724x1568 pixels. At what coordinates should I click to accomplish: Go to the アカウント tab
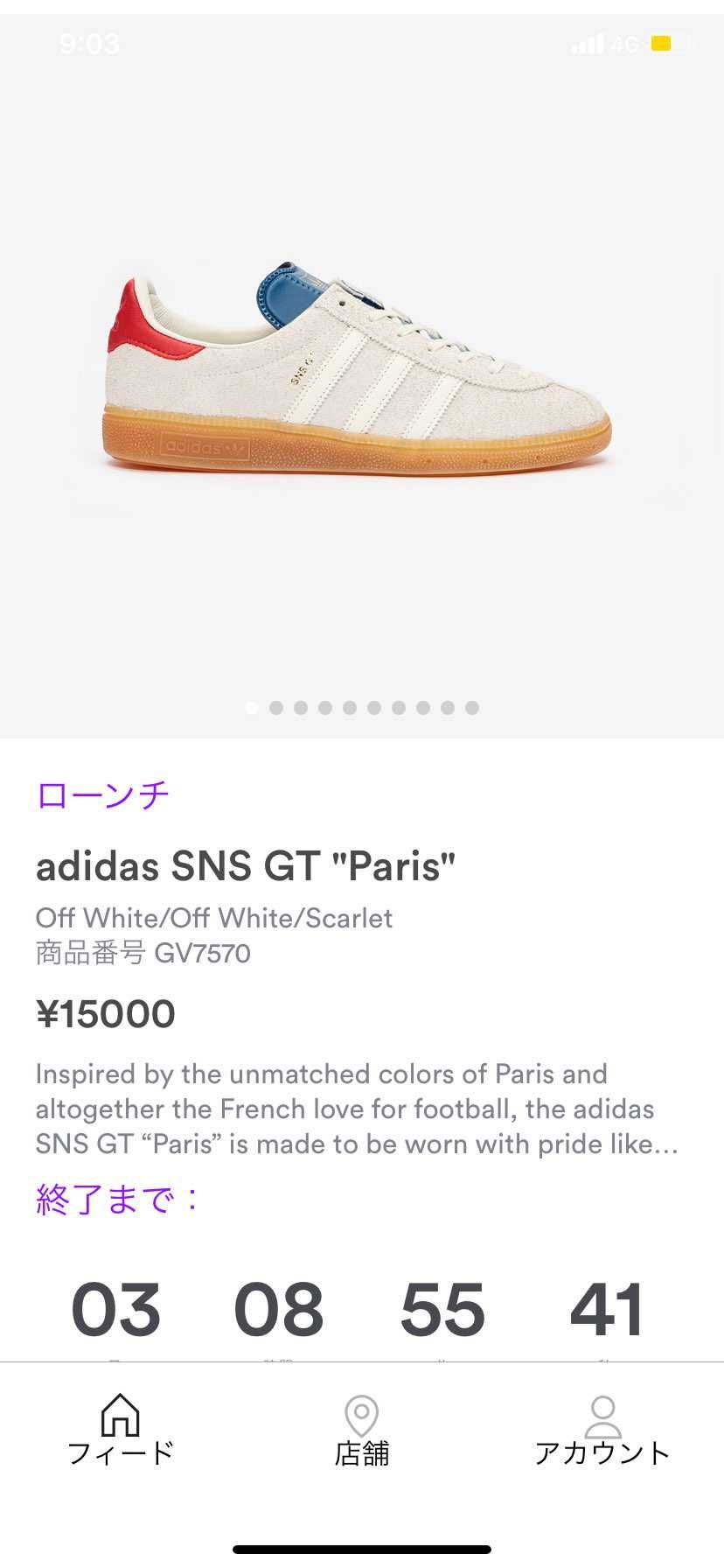[x=602, y=1429]
